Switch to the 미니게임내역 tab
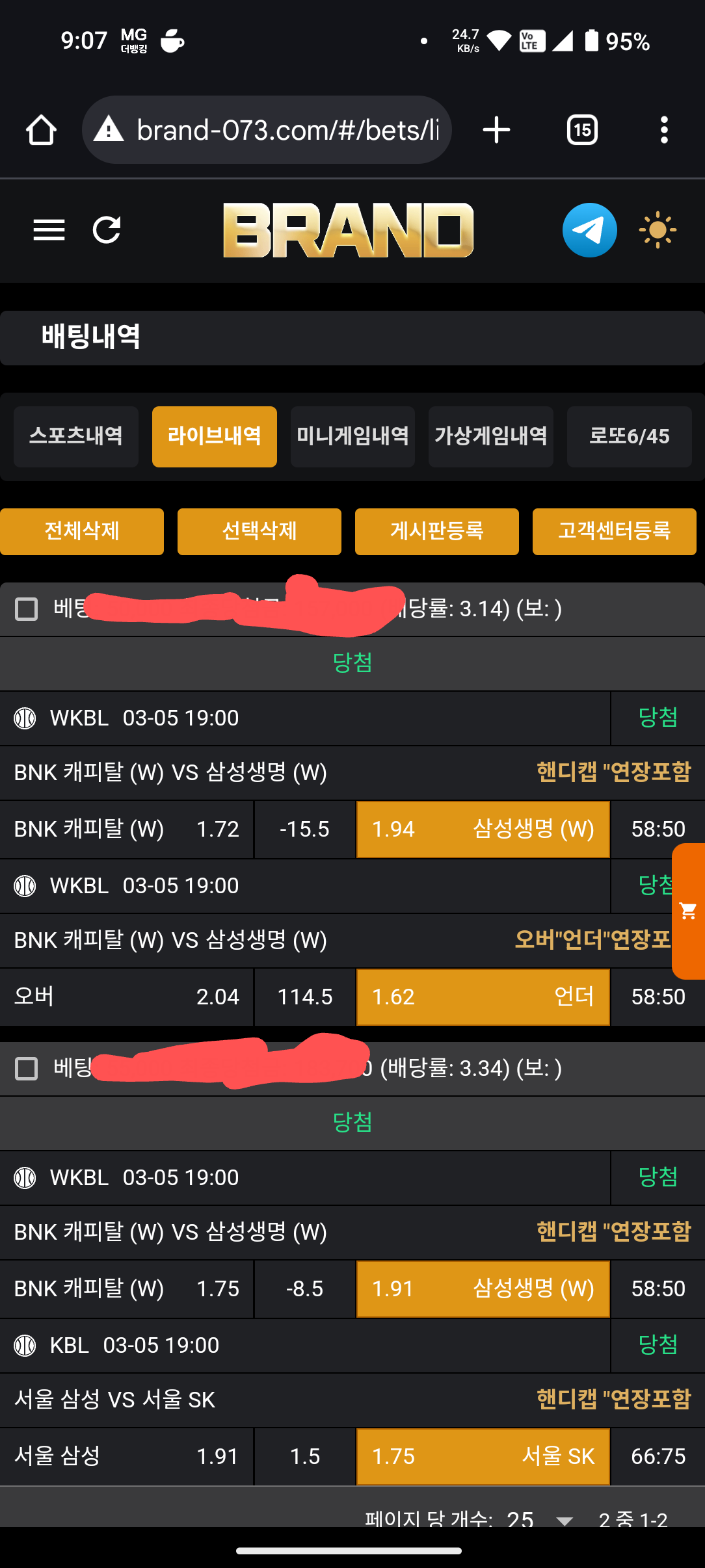 [352, 436]
